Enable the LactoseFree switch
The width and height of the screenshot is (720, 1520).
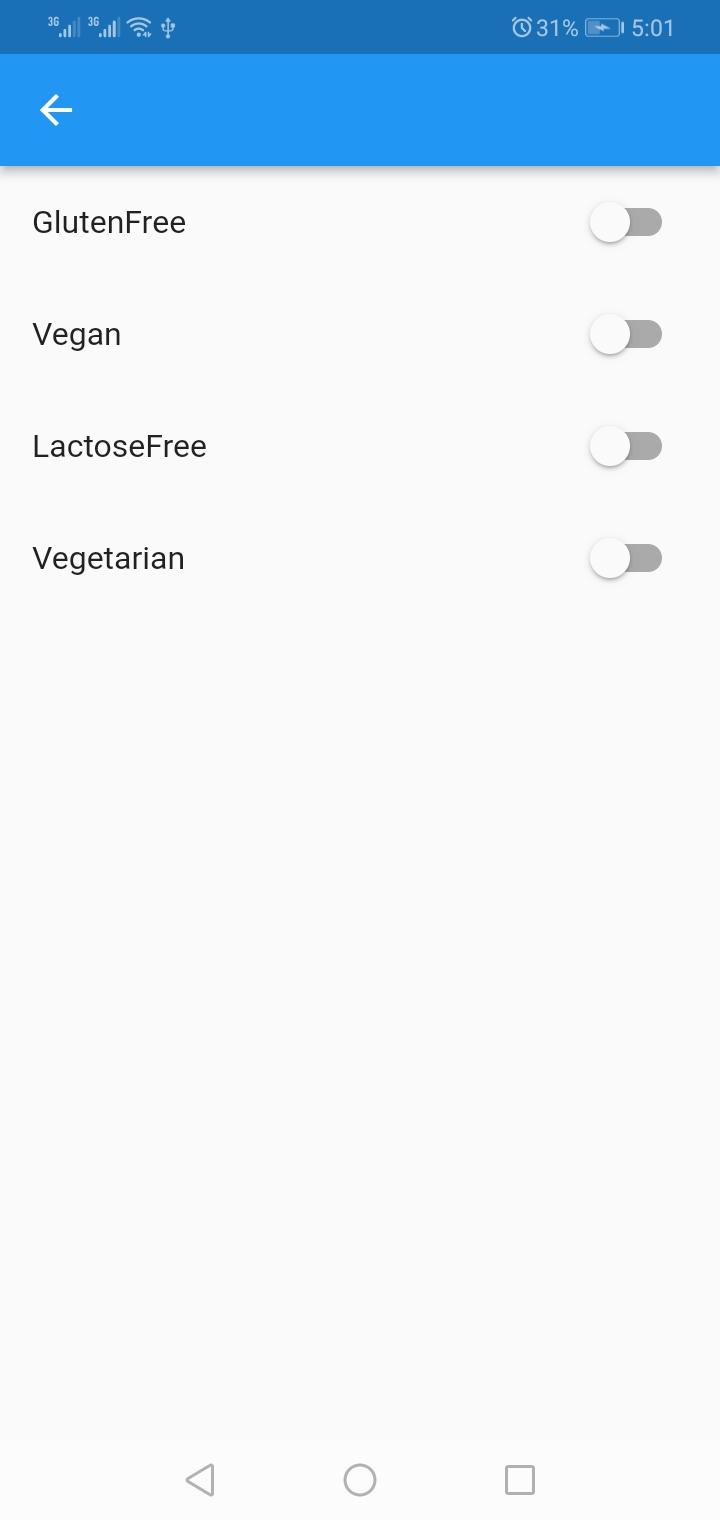pyautogui.click(x=627, y=446)
